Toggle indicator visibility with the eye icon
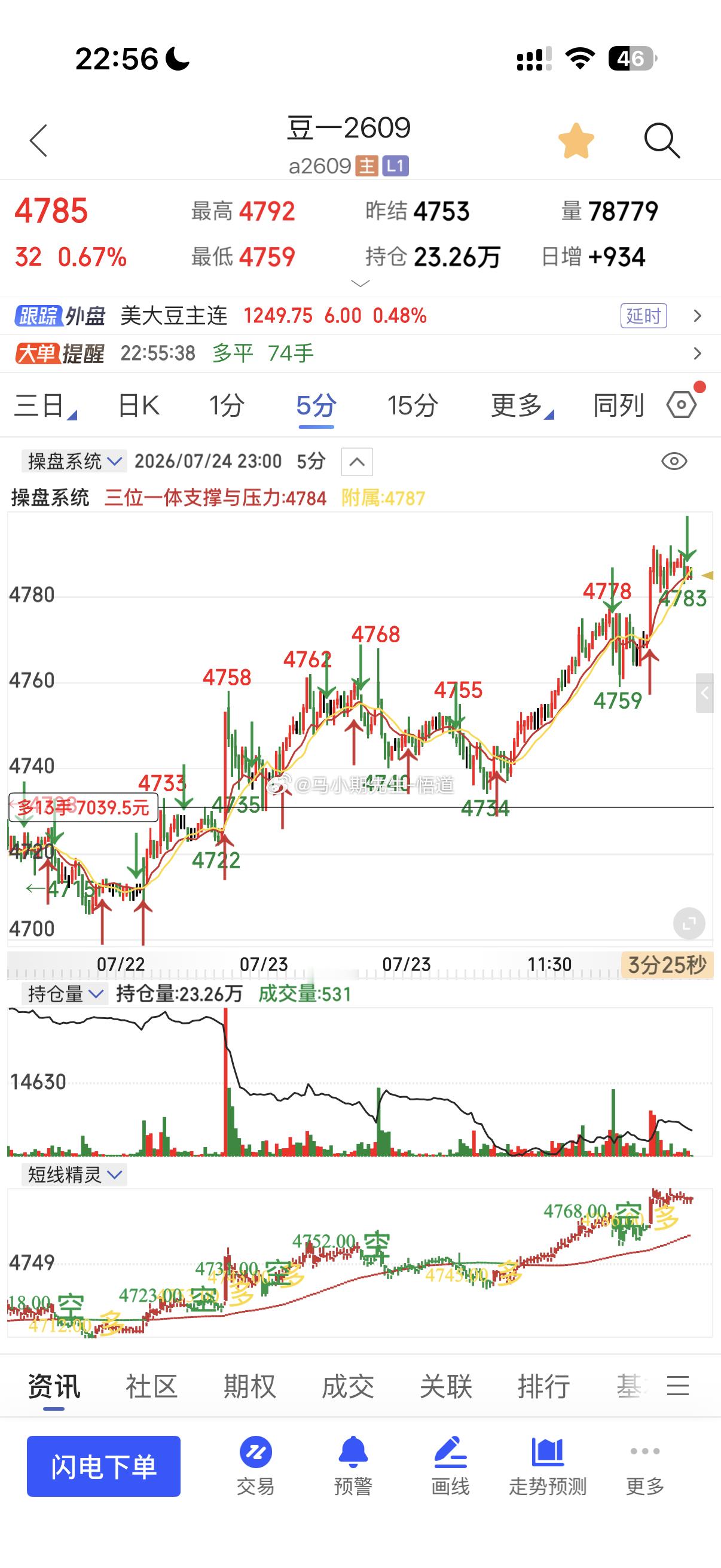Viewport: 721px width, 1568px height. pyautogui.click(x=674, y=462)
